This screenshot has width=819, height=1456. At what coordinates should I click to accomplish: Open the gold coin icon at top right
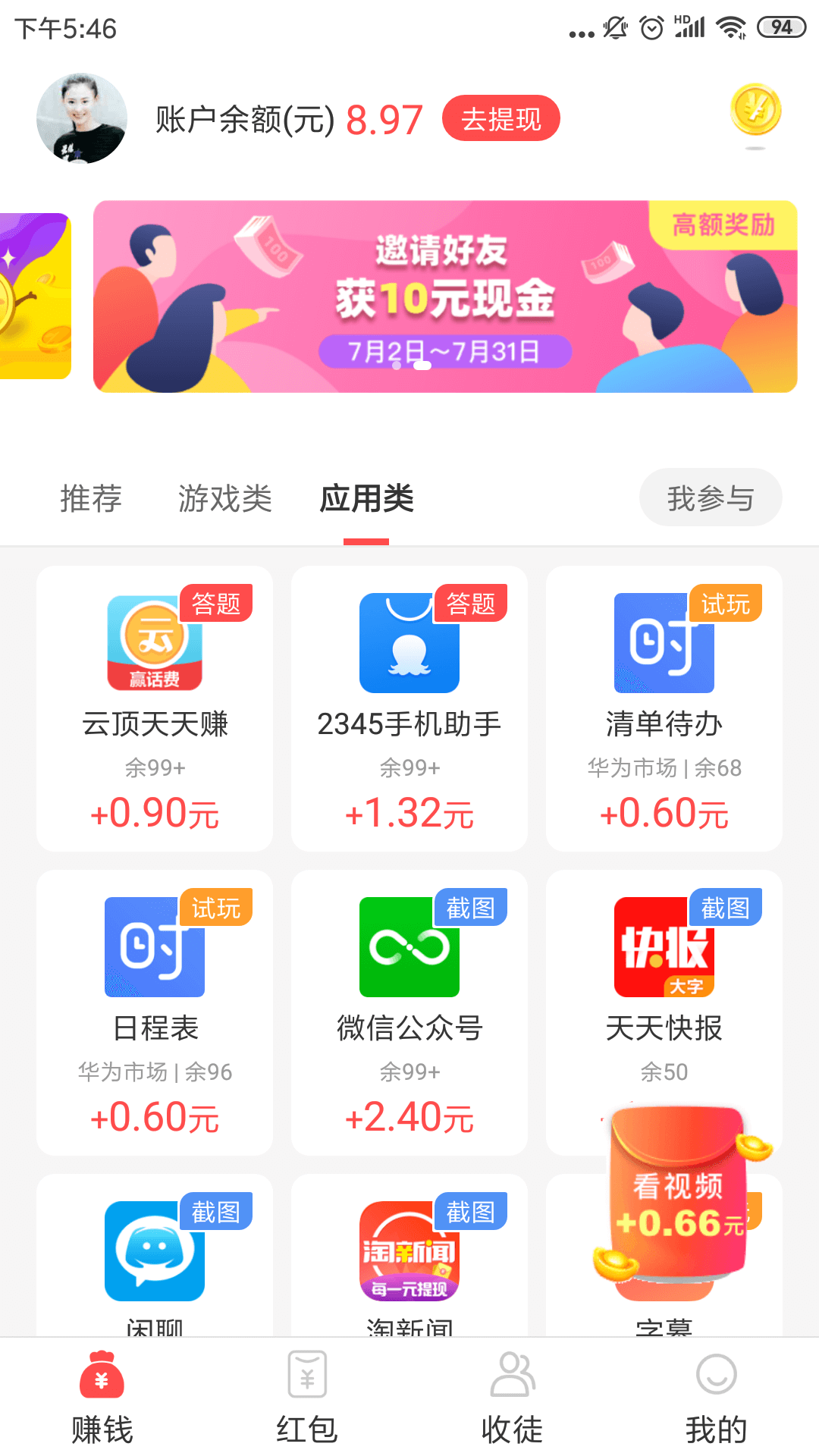[x=755, y=111]
